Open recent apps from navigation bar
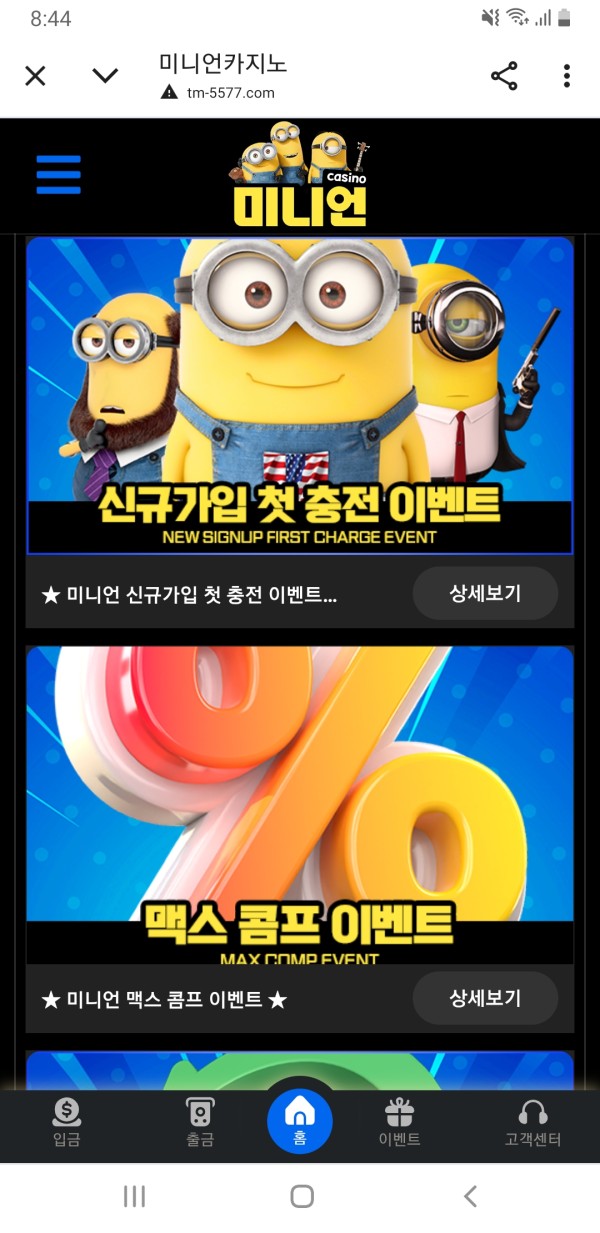The image size is (600, 1233). pyautogui.click(x=134, y=1196)
